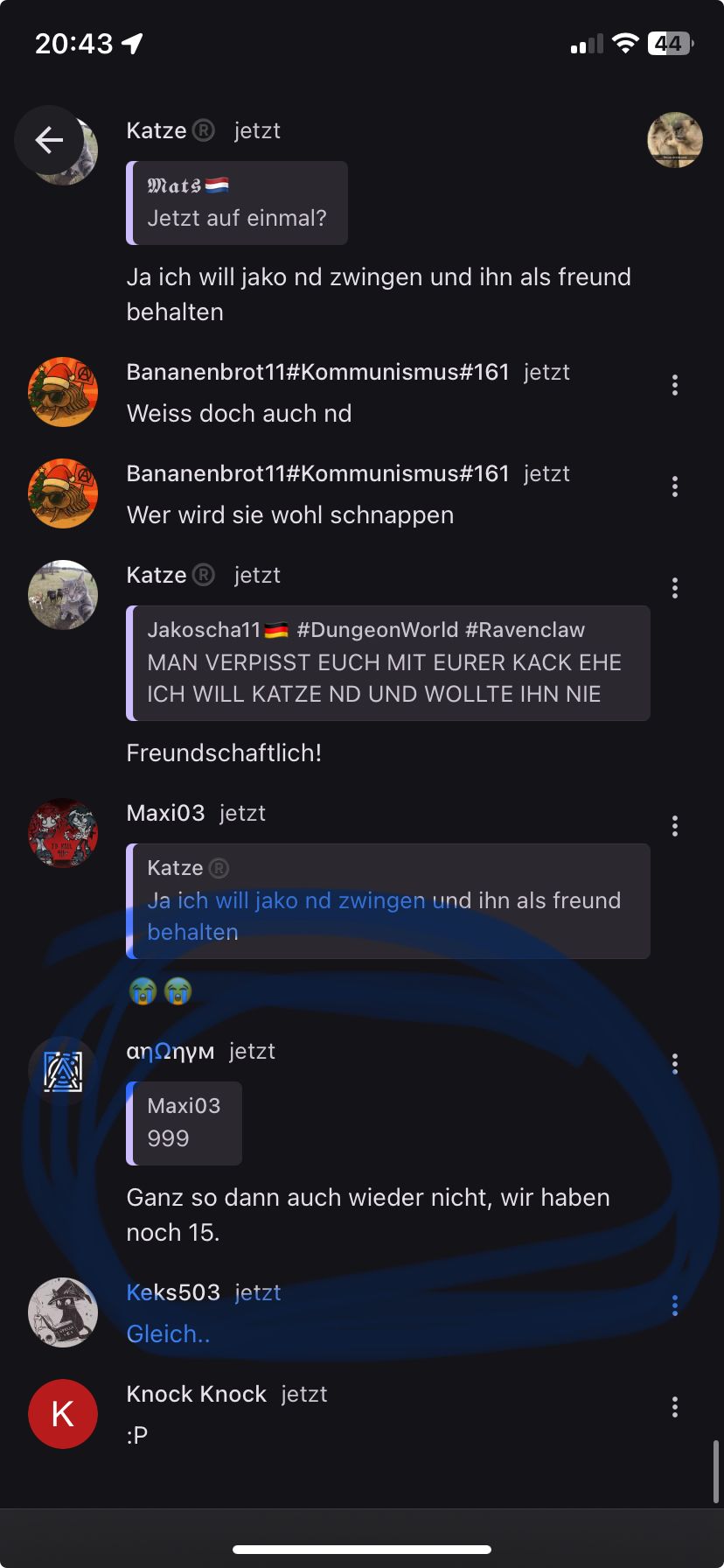Viewport: 724px width, 1568px height.
Task: Open options for "Wer wird sie wohl schnappen"
Action: (x=674, y=486)
